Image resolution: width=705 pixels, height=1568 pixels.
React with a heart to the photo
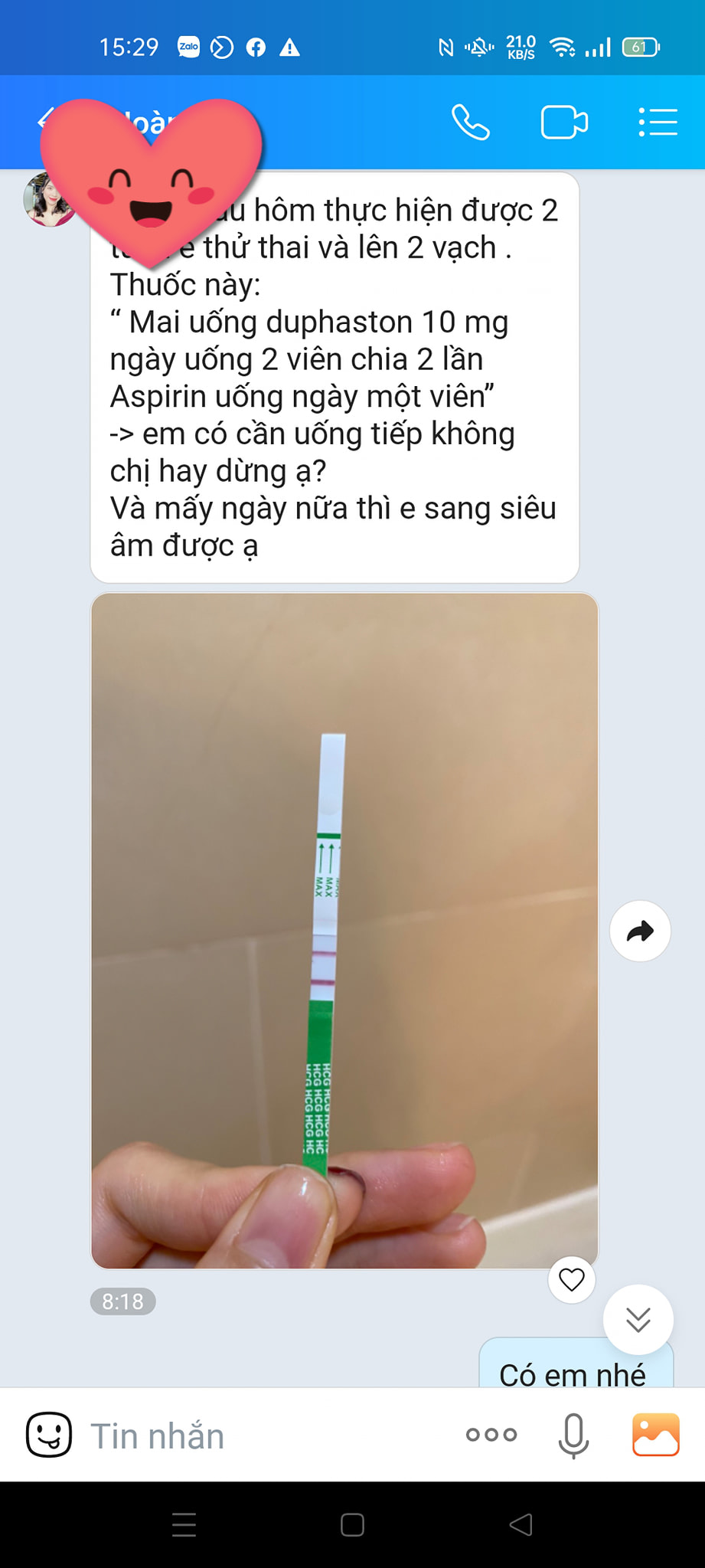point(572,1280)
